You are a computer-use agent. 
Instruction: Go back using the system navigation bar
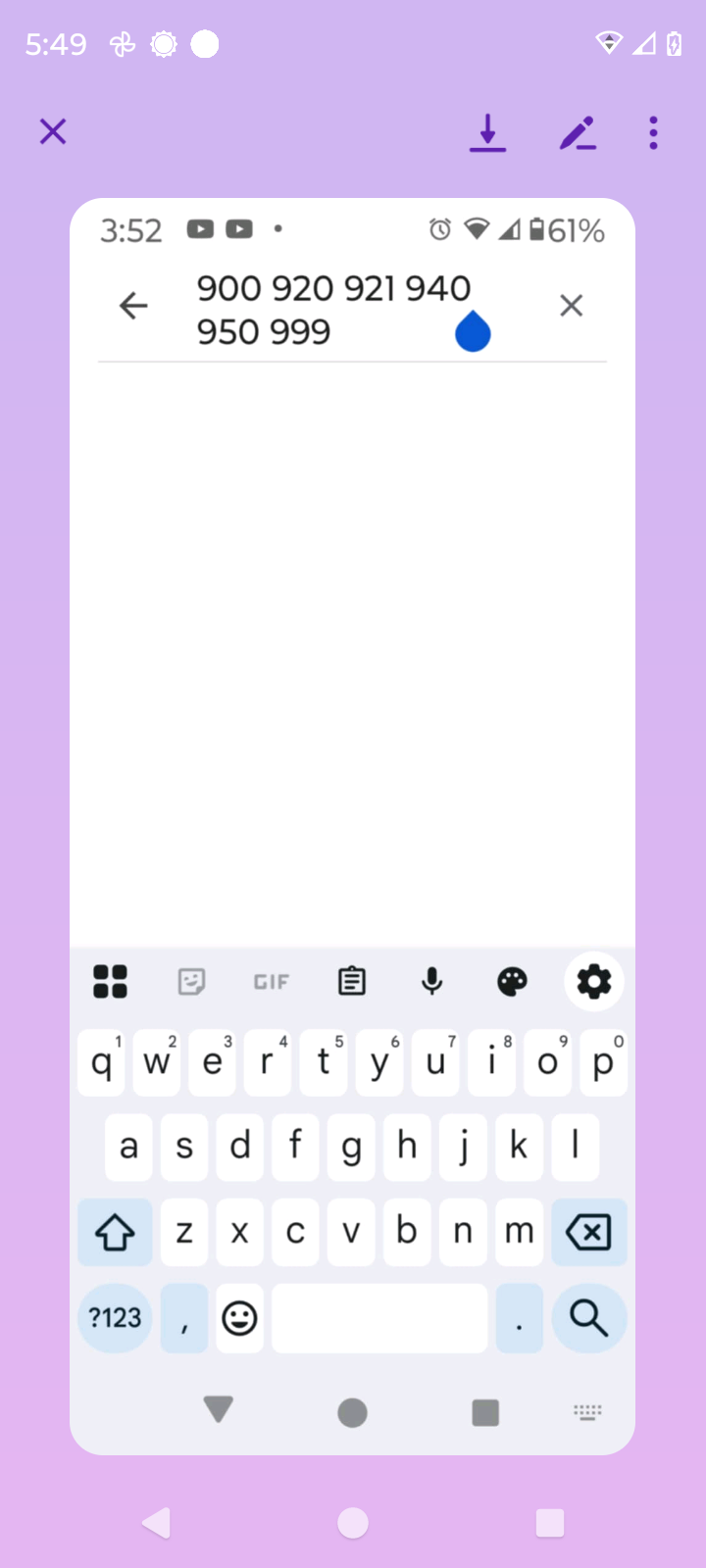pos(157,1522)
